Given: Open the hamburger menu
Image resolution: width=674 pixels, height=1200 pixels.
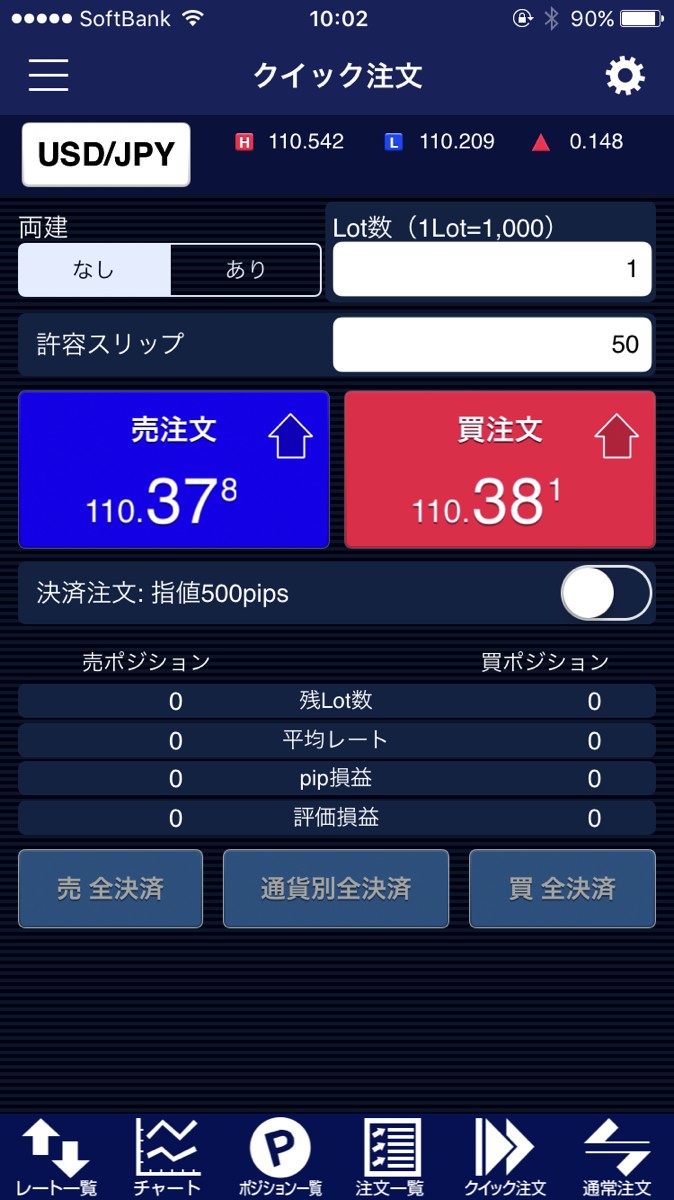Looking at the screenshot, I should click(x=48, y=75).
